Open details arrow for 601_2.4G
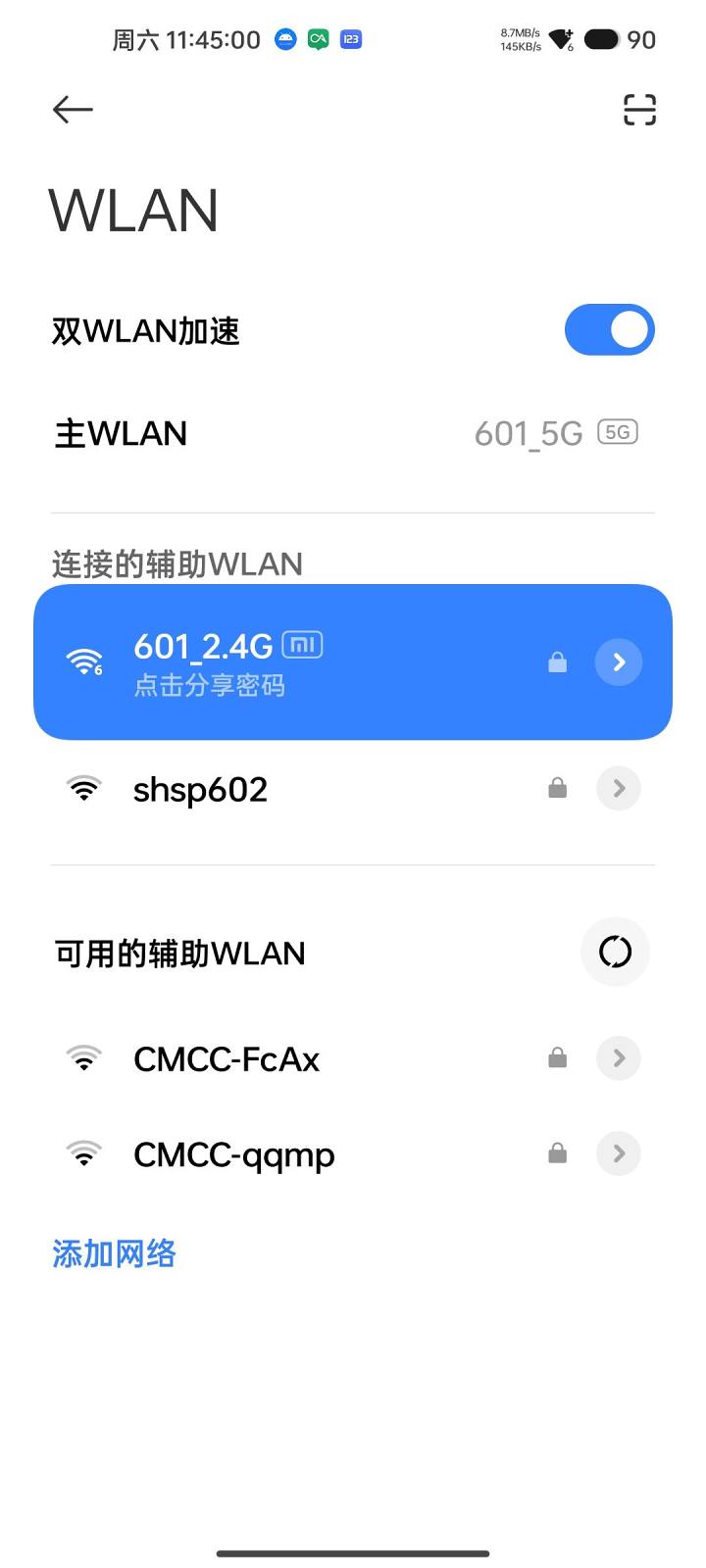 pos(619,662)
